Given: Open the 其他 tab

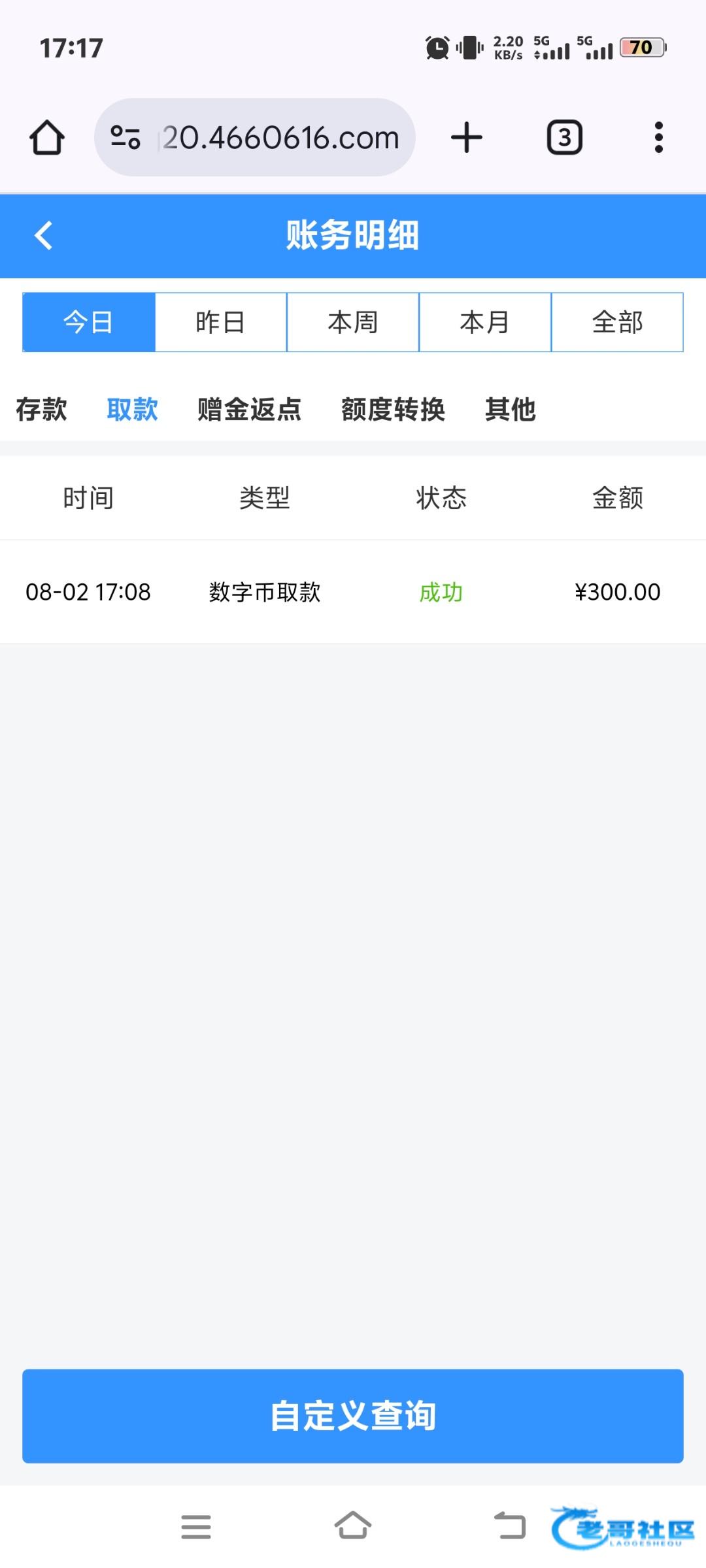Looking at the screenshot, I should tap(510, 410).
